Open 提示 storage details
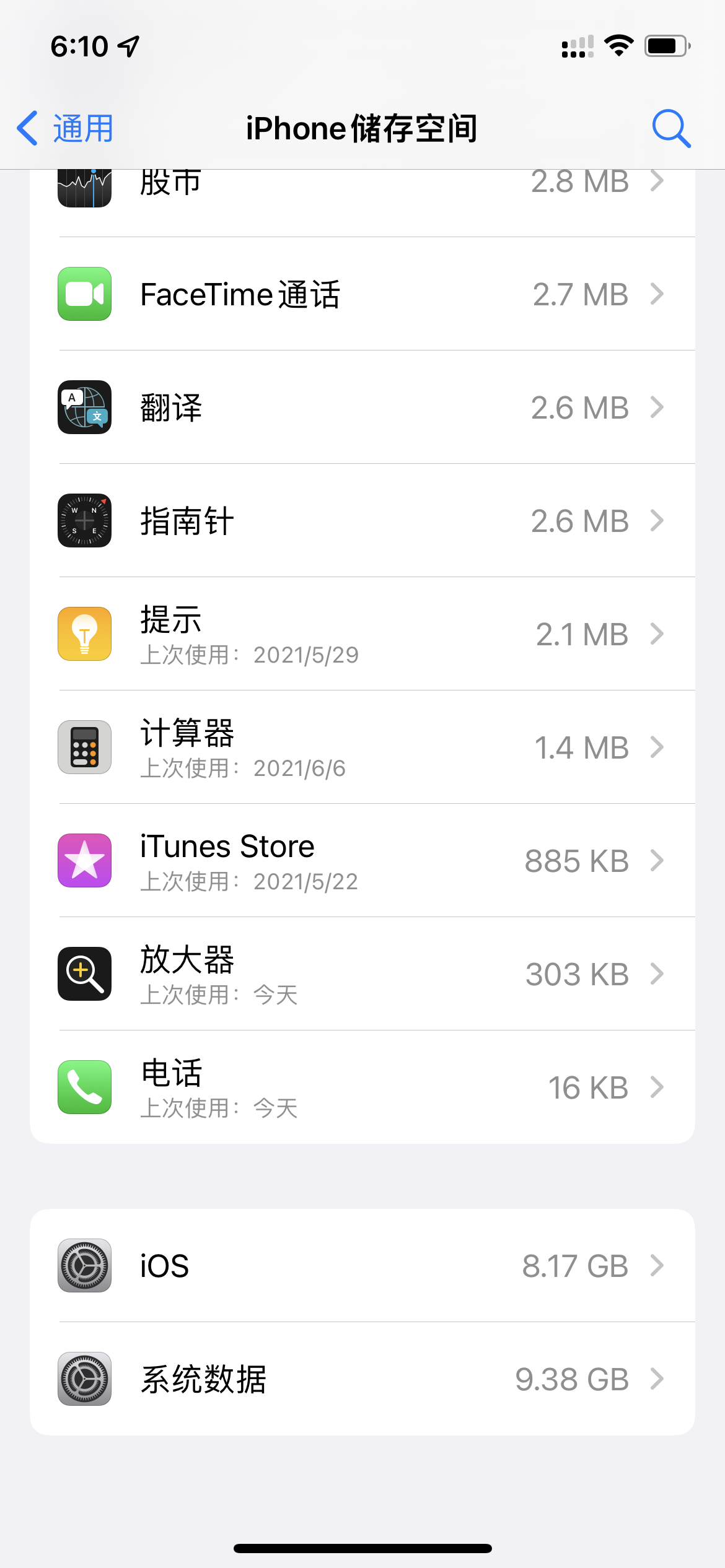This screenshot has height=1568, width=725. [362, 634]
